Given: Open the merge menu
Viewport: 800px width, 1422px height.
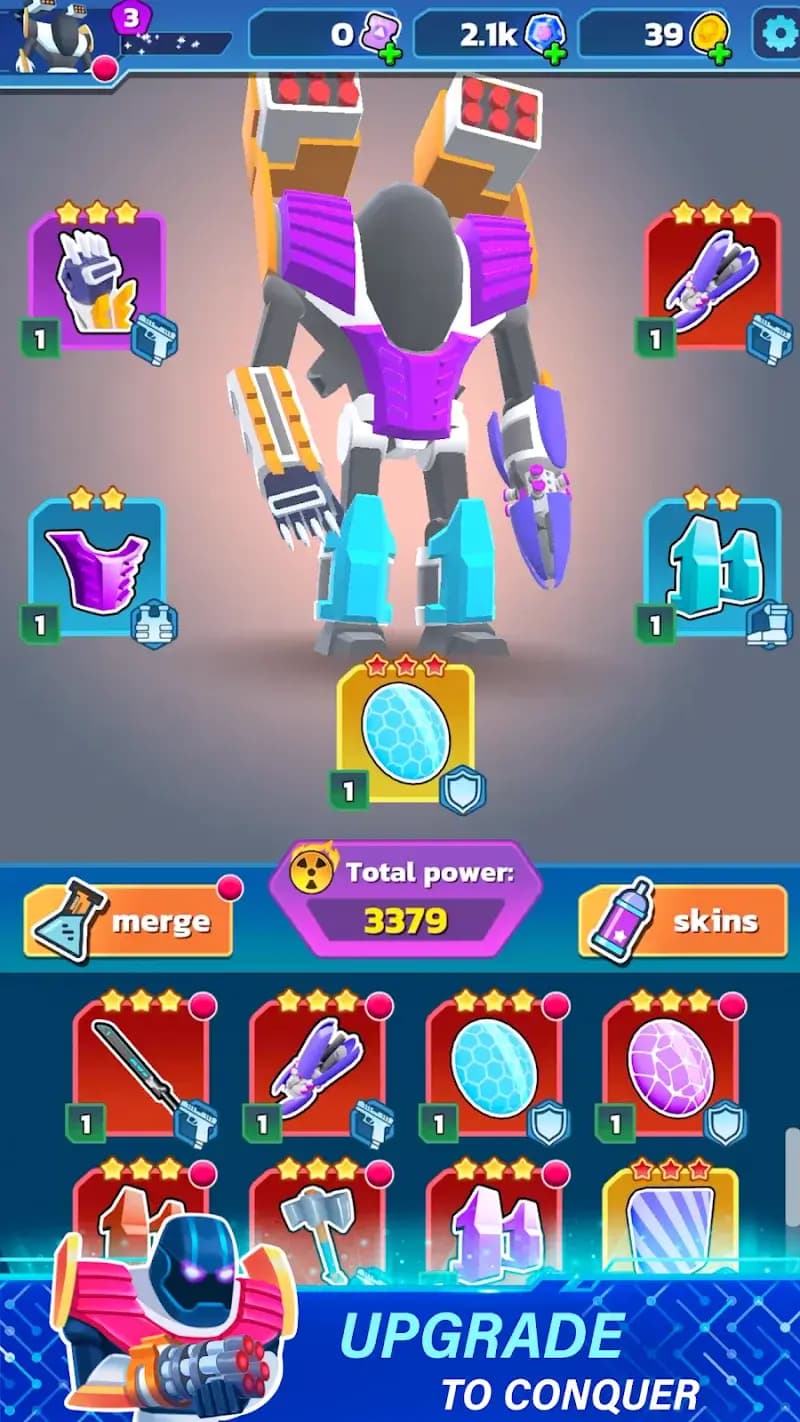Looking at the screenshot, I should 130,920.
